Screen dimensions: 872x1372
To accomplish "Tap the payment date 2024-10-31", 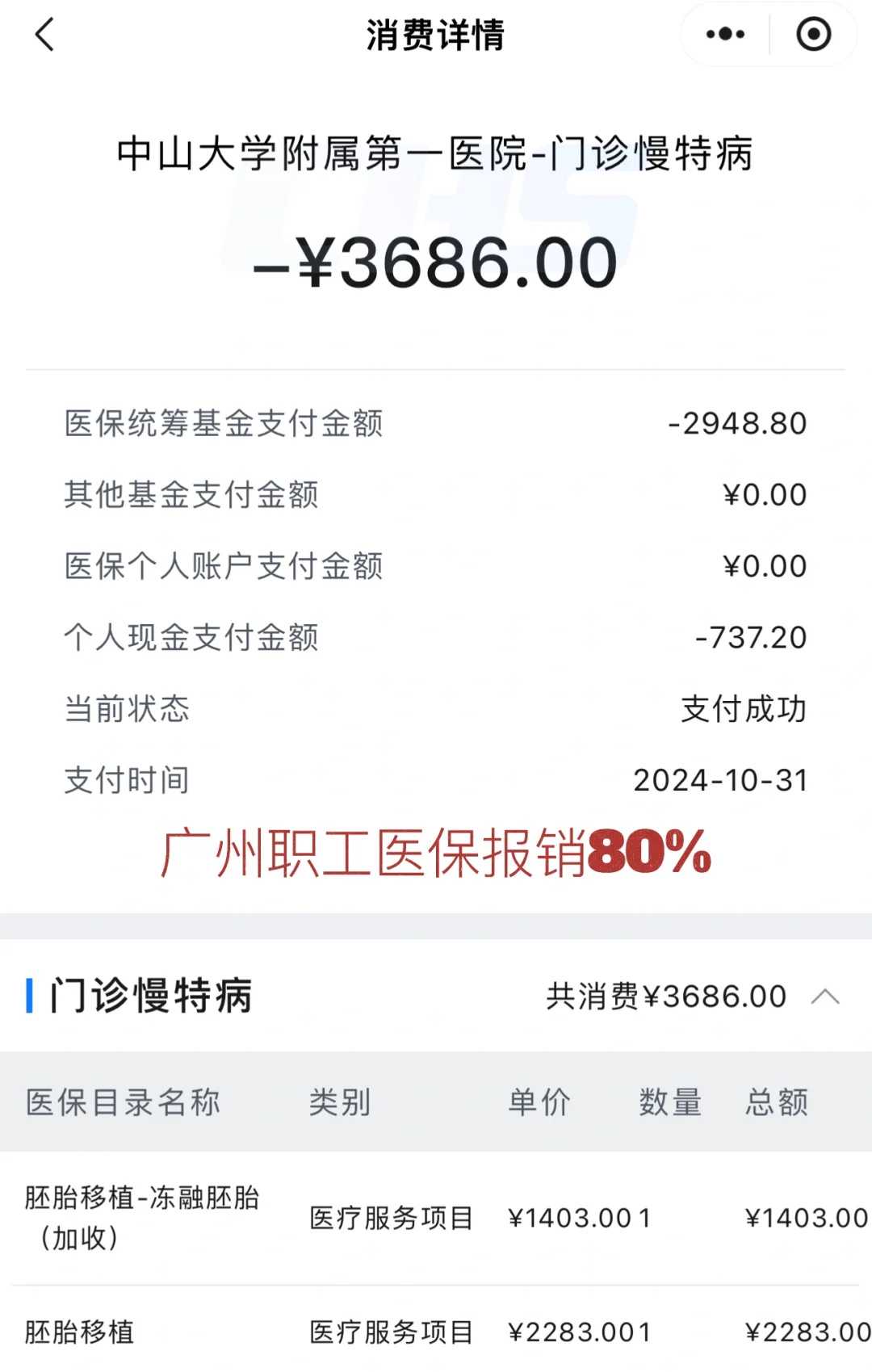I will pos(721,780).
